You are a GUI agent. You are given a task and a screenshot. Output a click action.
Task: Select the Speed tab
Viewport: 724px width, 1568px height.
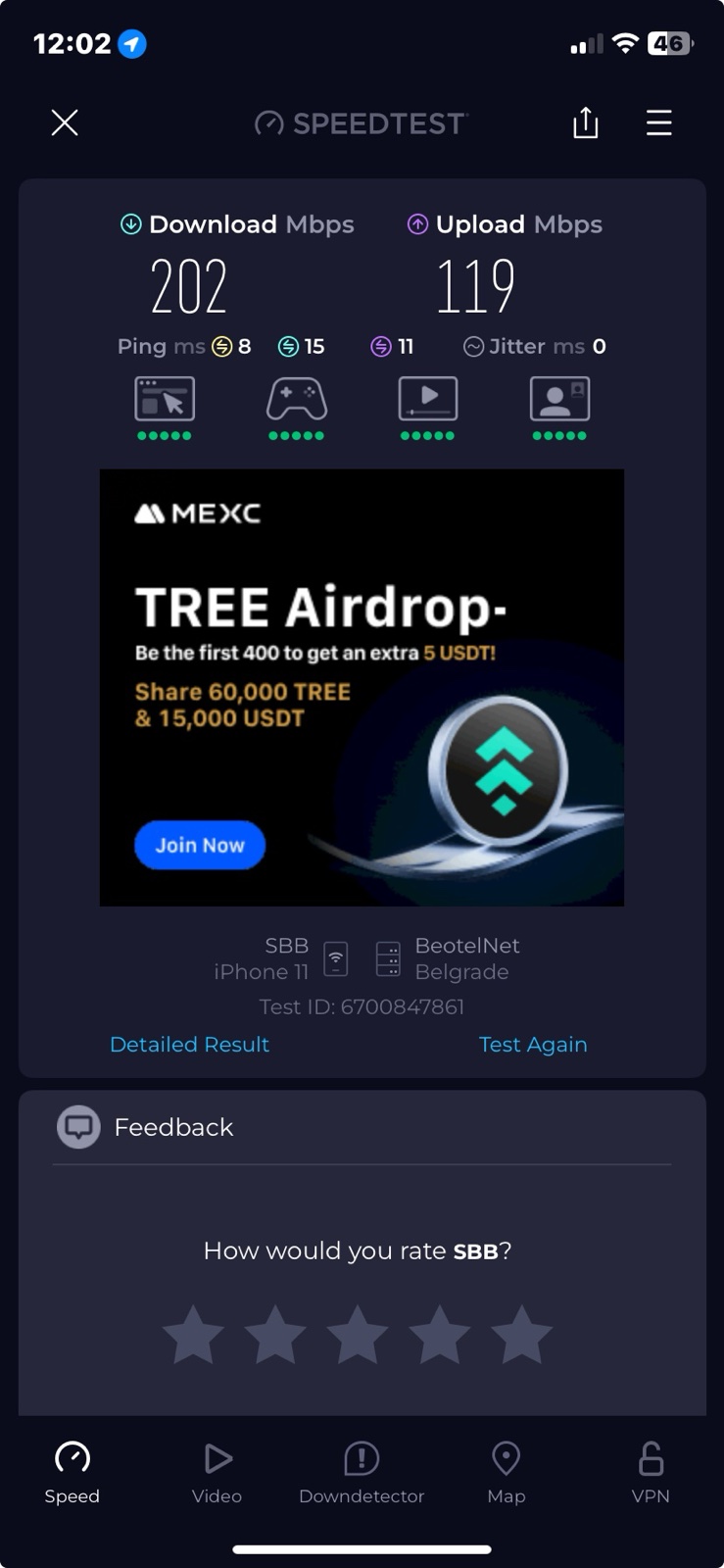[72, 1472]
